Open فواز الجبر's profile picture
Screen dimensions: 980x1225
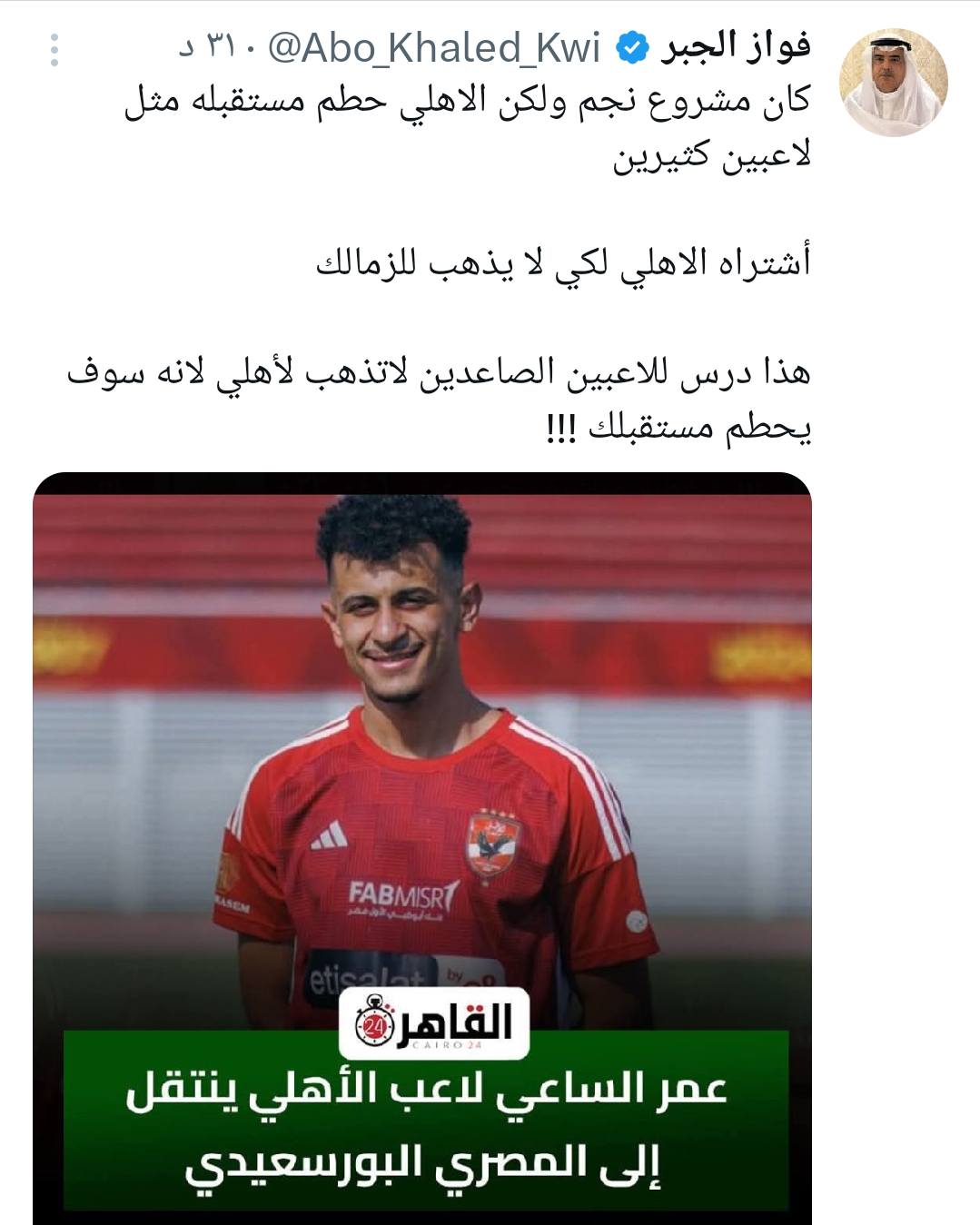point(894,82)
